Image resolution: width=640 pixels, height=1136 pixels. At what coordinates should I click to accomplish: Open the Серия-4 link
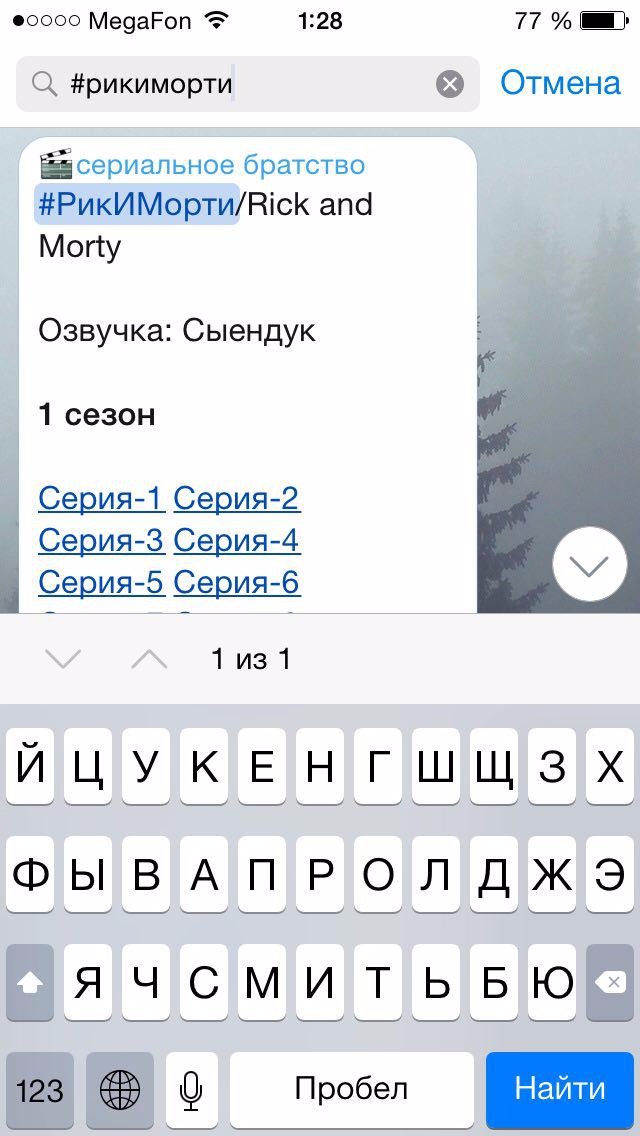[x=236, y=540]
